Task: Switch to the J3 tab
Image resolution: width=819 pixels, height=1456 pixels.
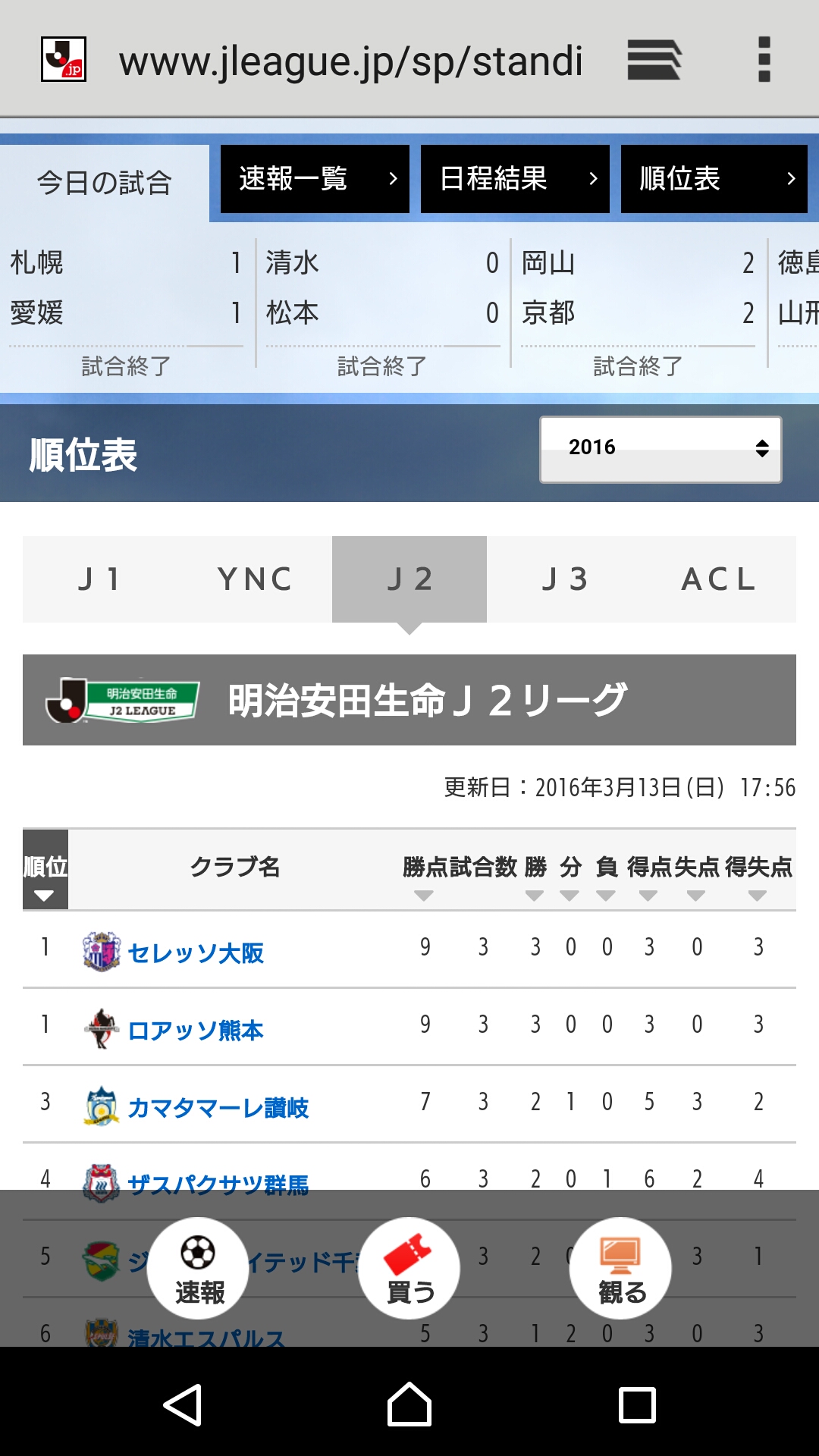Action: (x=564, y=579)
